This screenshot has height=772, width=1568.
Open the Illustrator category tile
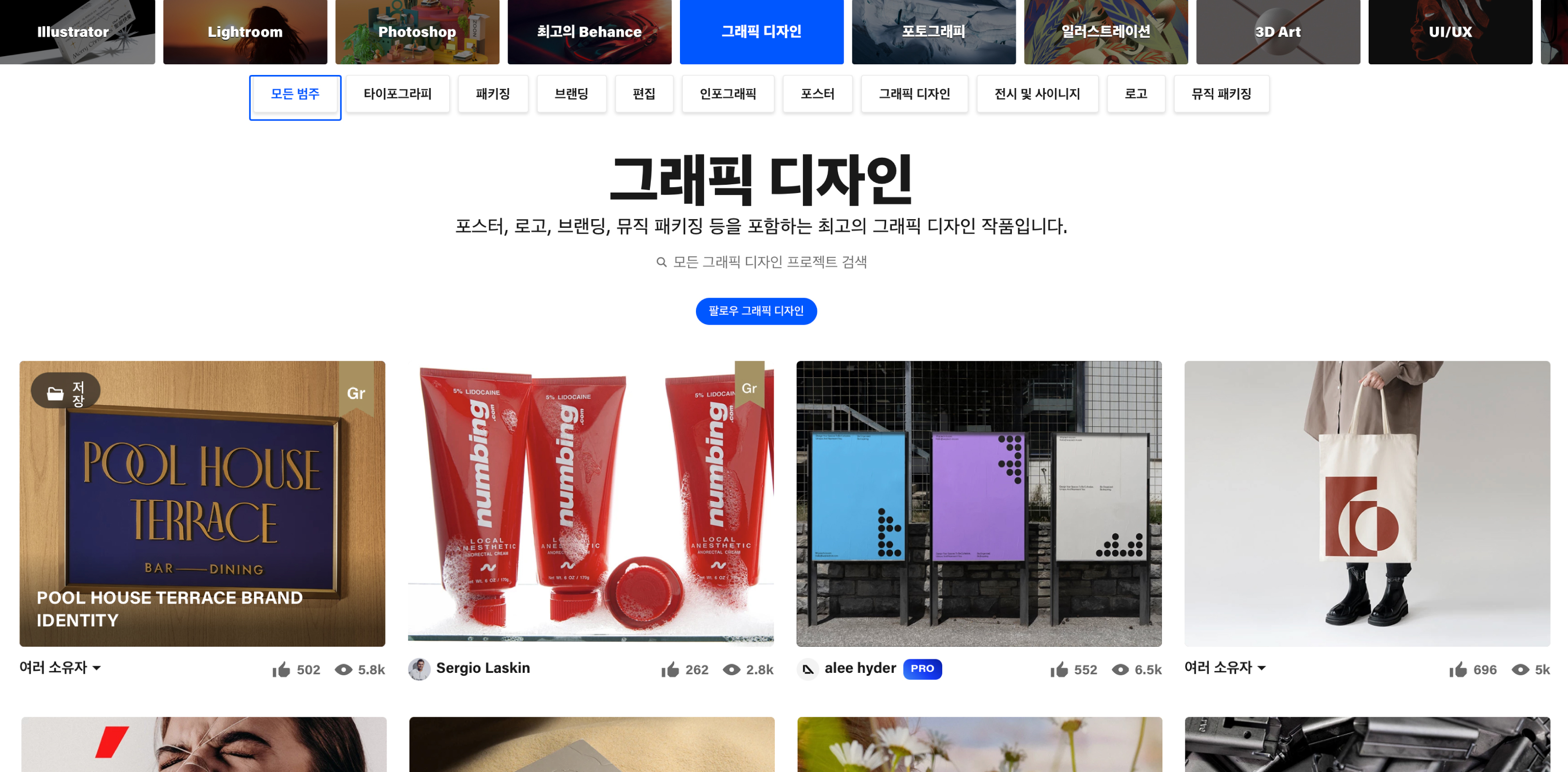74,31
